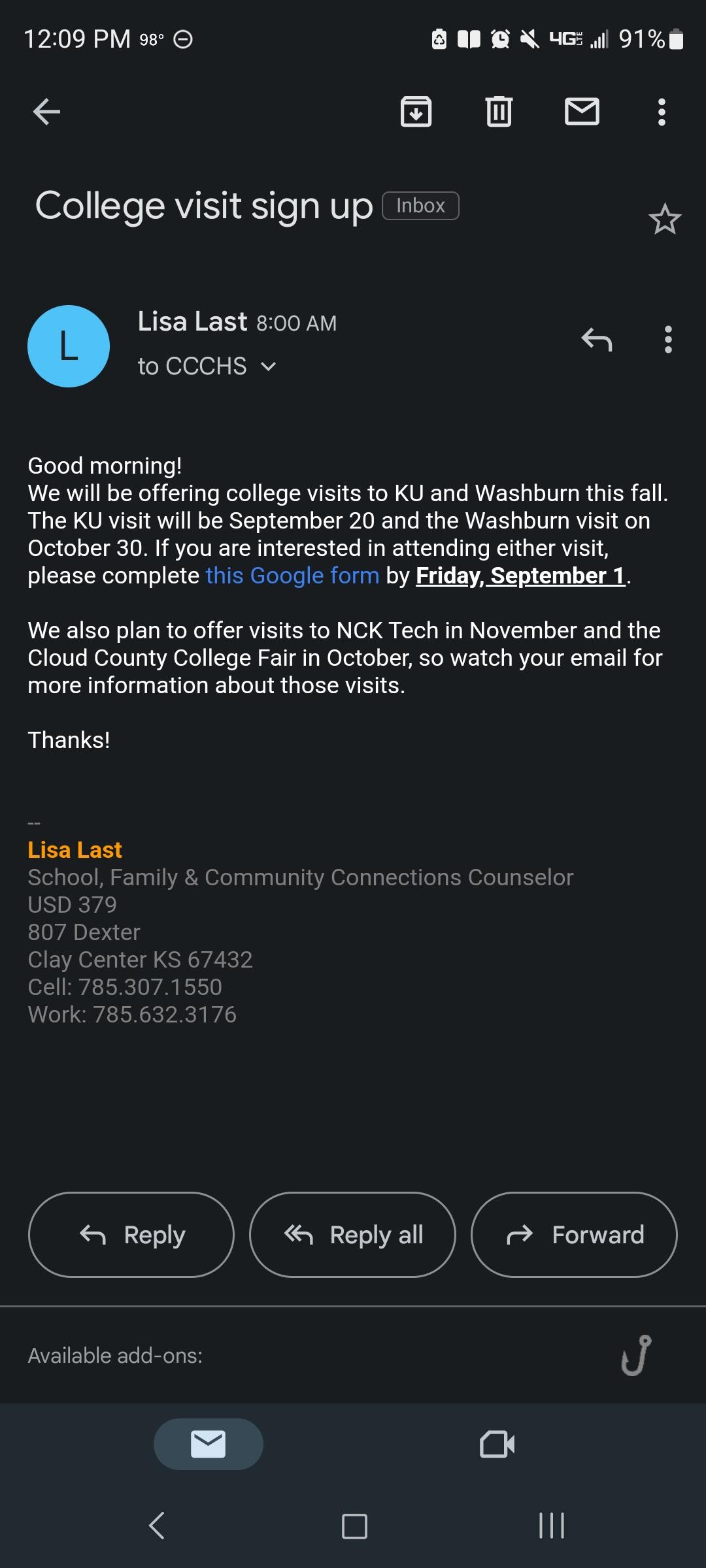Choose Reply all
Screen dimensions: 706x1568
pos(352,1235)
